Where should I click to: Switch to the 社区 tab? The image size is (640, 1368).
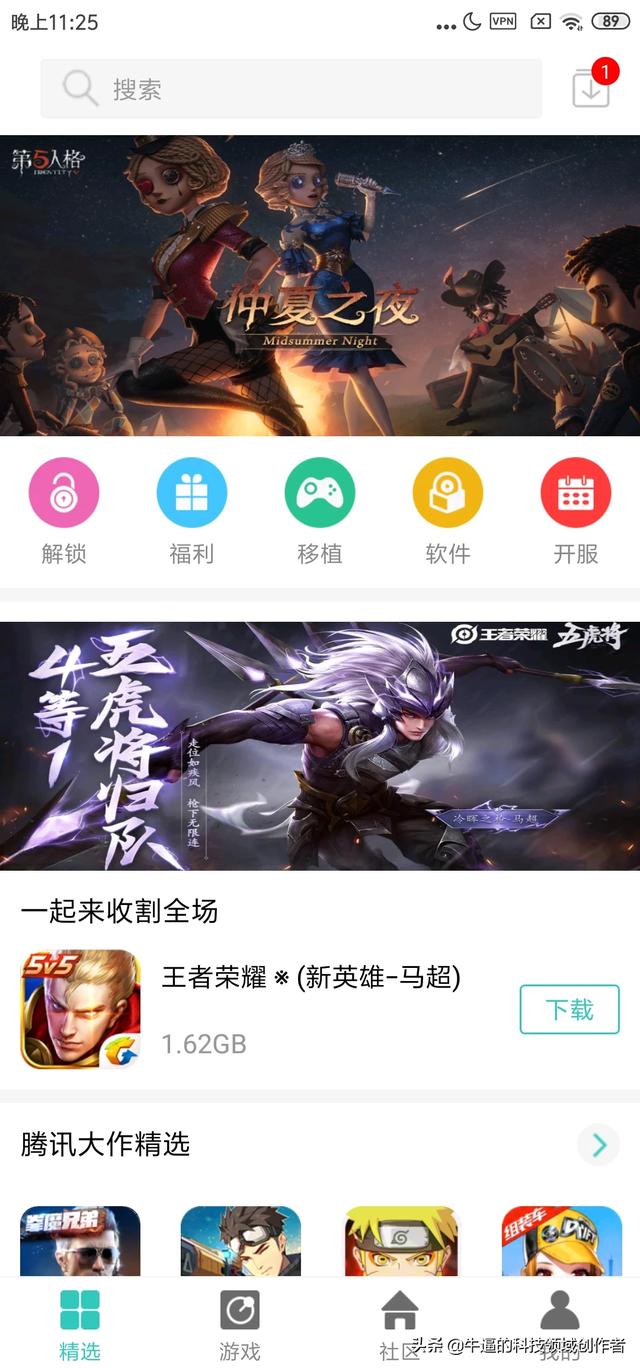tap(400, 1325)
